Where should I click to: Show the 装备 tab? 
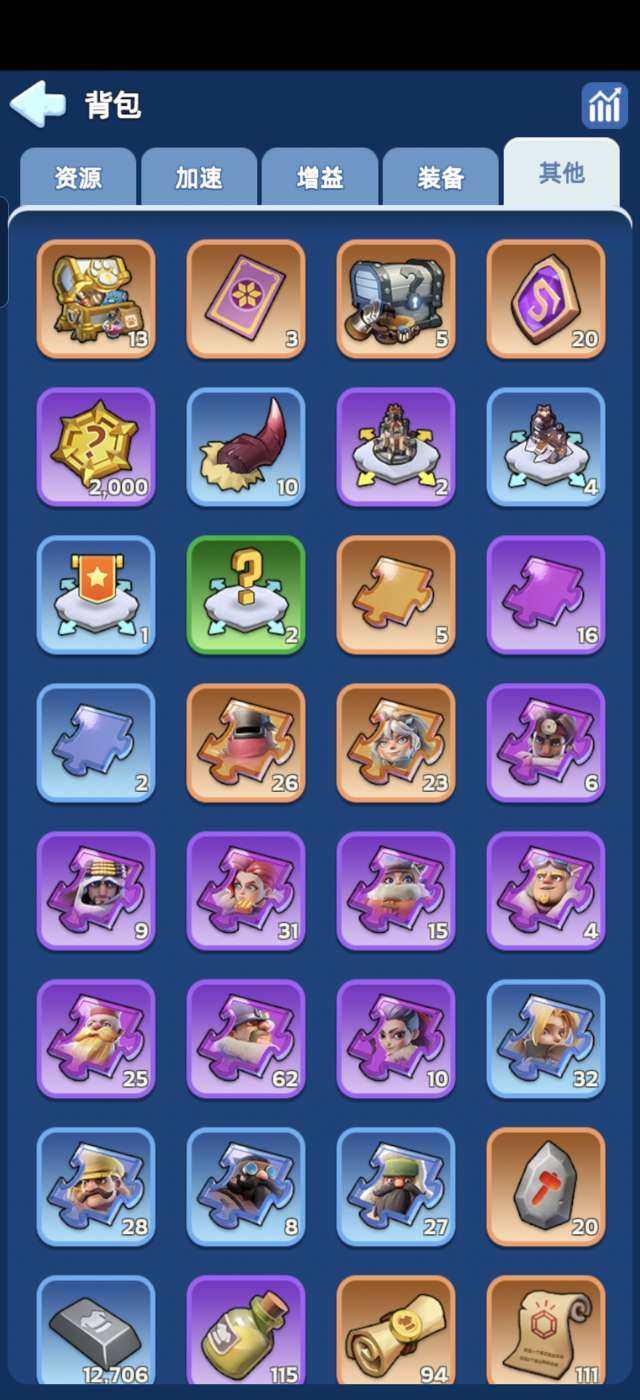[x=440, y=178]
